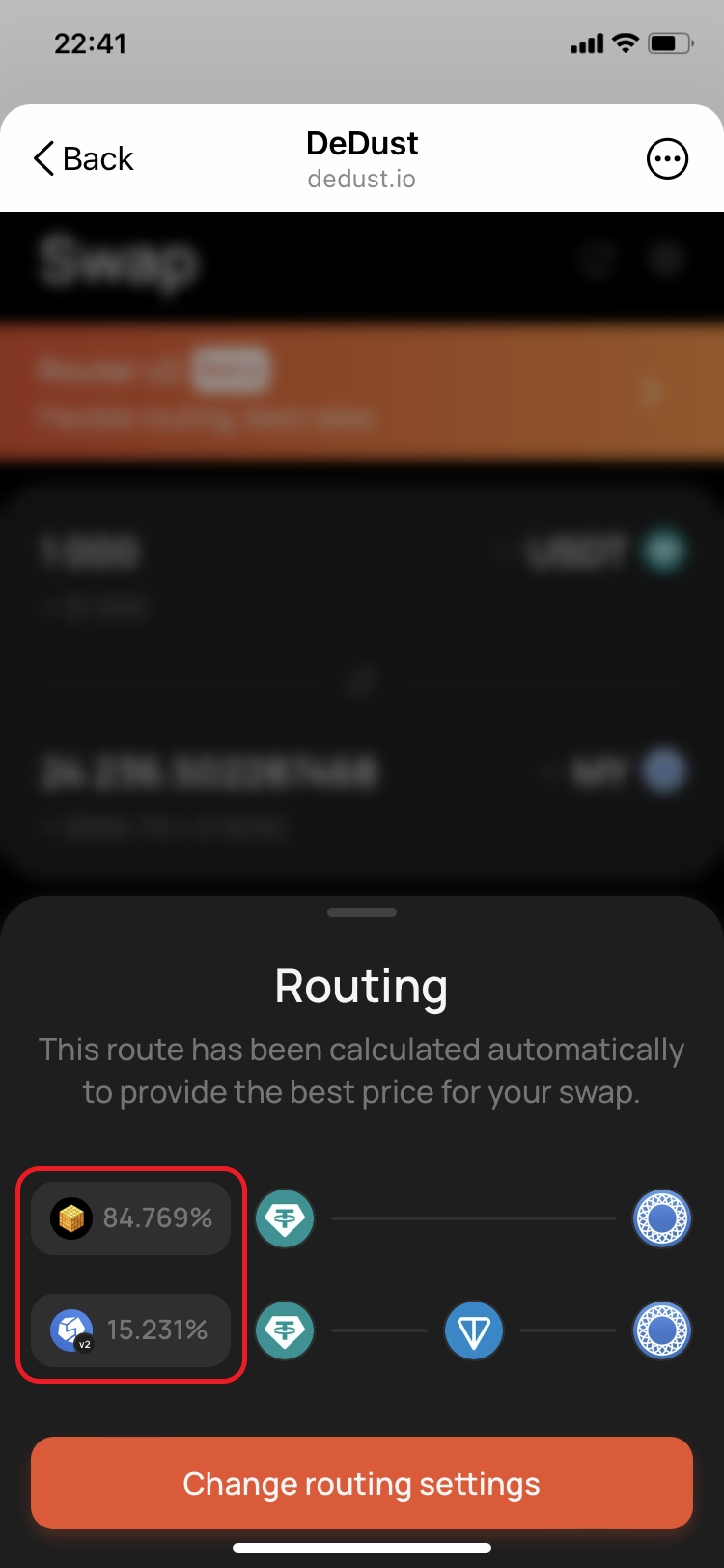
Task: Select the 84.769% route chip
Action: click(x=131, y=1218)
